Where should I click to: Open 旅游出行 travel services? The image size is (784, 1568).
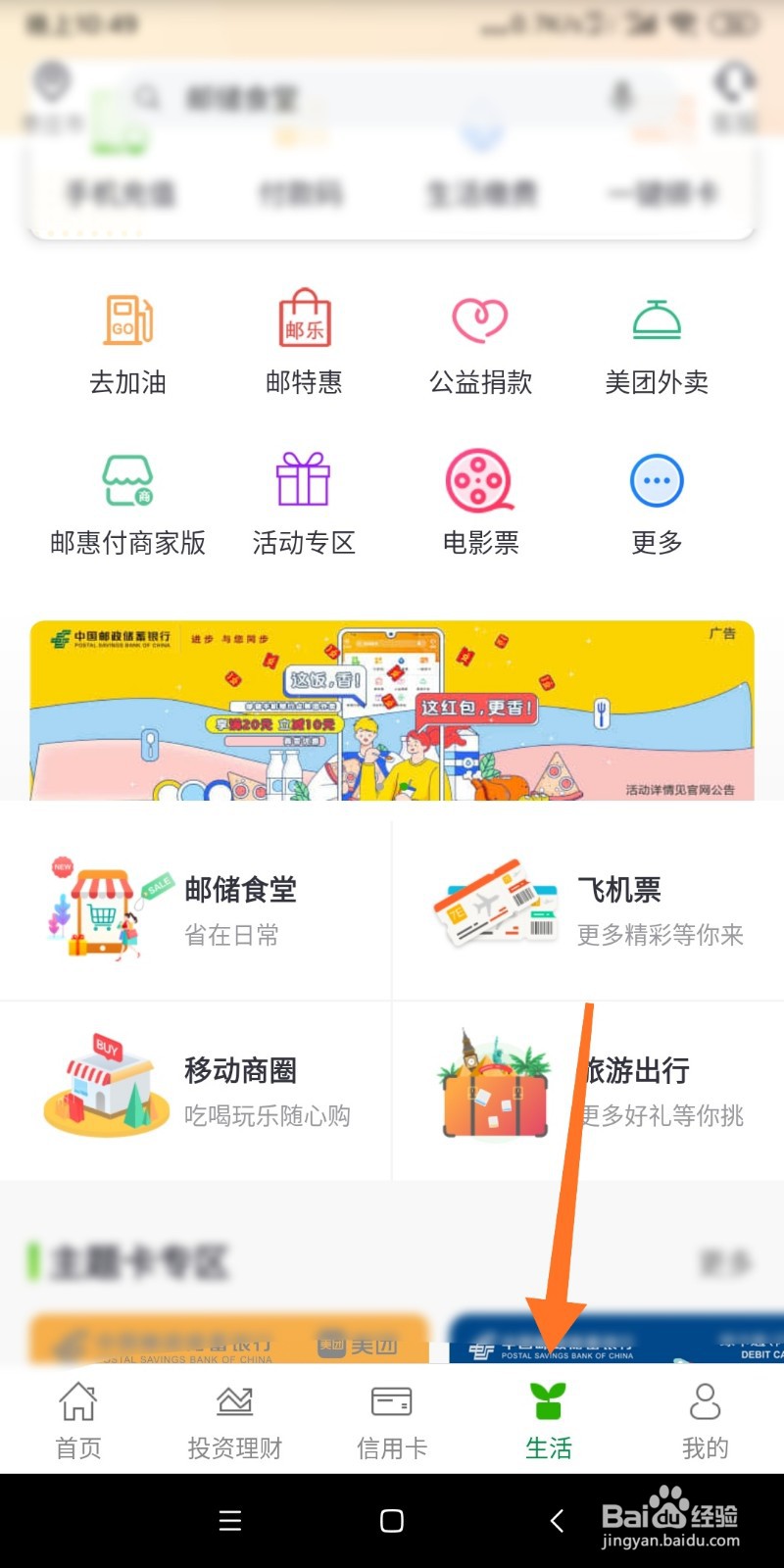(588, 1088)
